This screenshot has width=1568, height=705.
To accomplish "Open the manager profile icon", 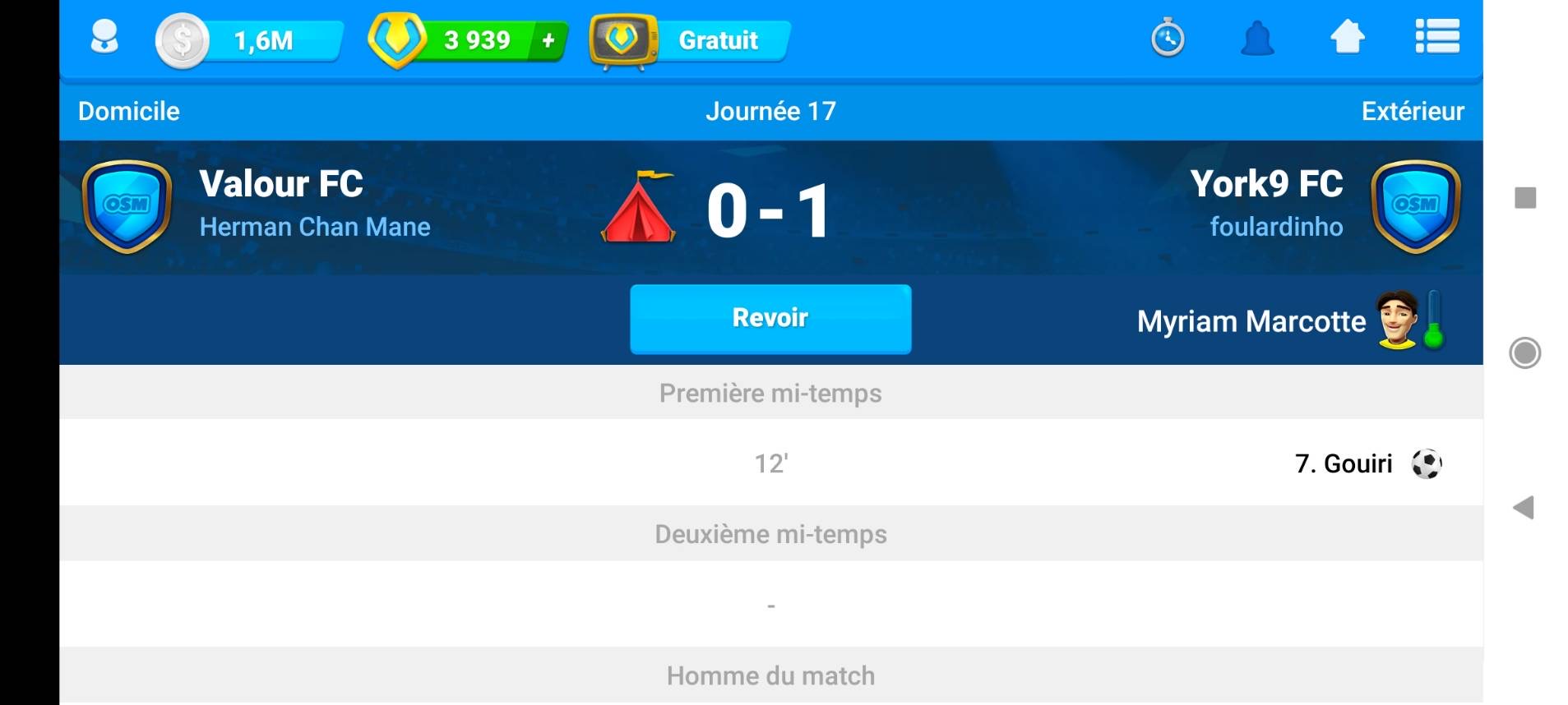I will pos(104,38).
